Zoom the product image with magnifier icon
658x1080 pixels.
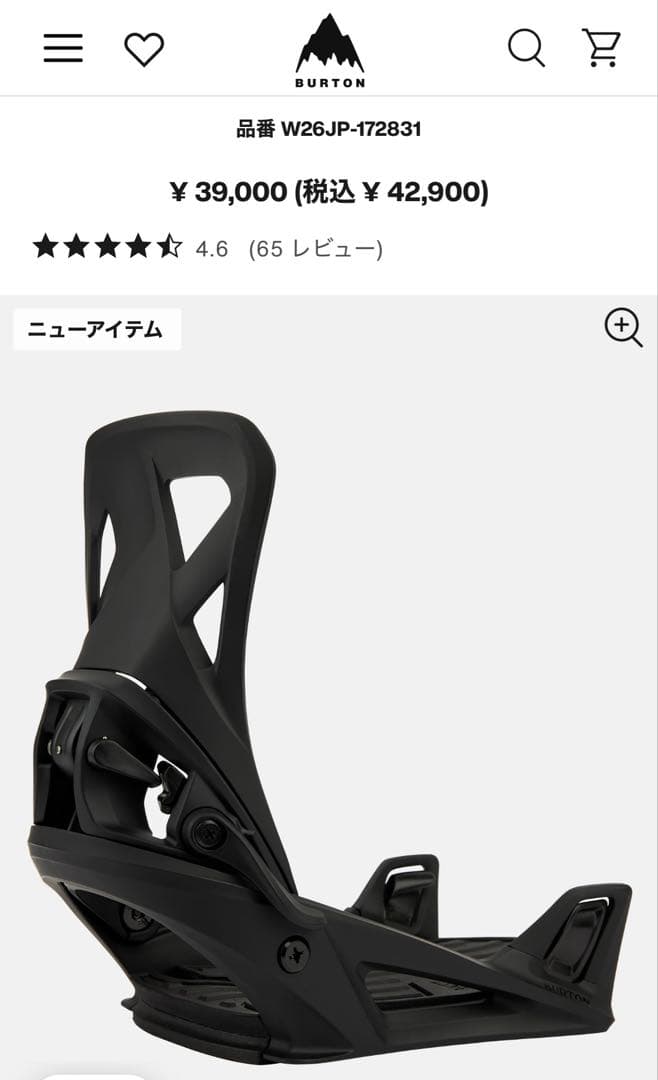[x=623, y=327]
